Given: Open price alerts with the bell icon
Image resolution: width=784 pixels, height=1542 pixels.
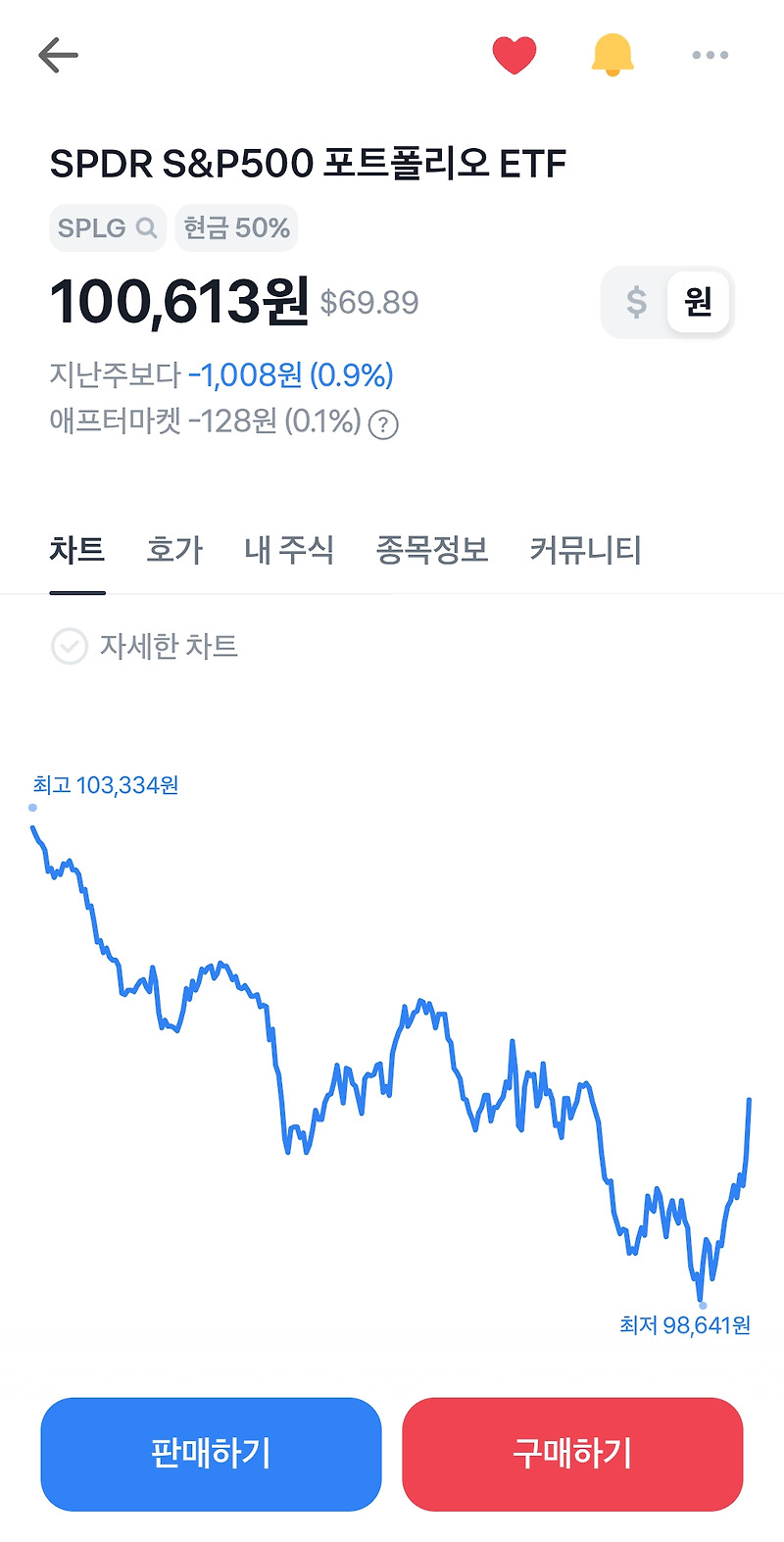Looking at the screenshot, I should [x=612, y=54].
